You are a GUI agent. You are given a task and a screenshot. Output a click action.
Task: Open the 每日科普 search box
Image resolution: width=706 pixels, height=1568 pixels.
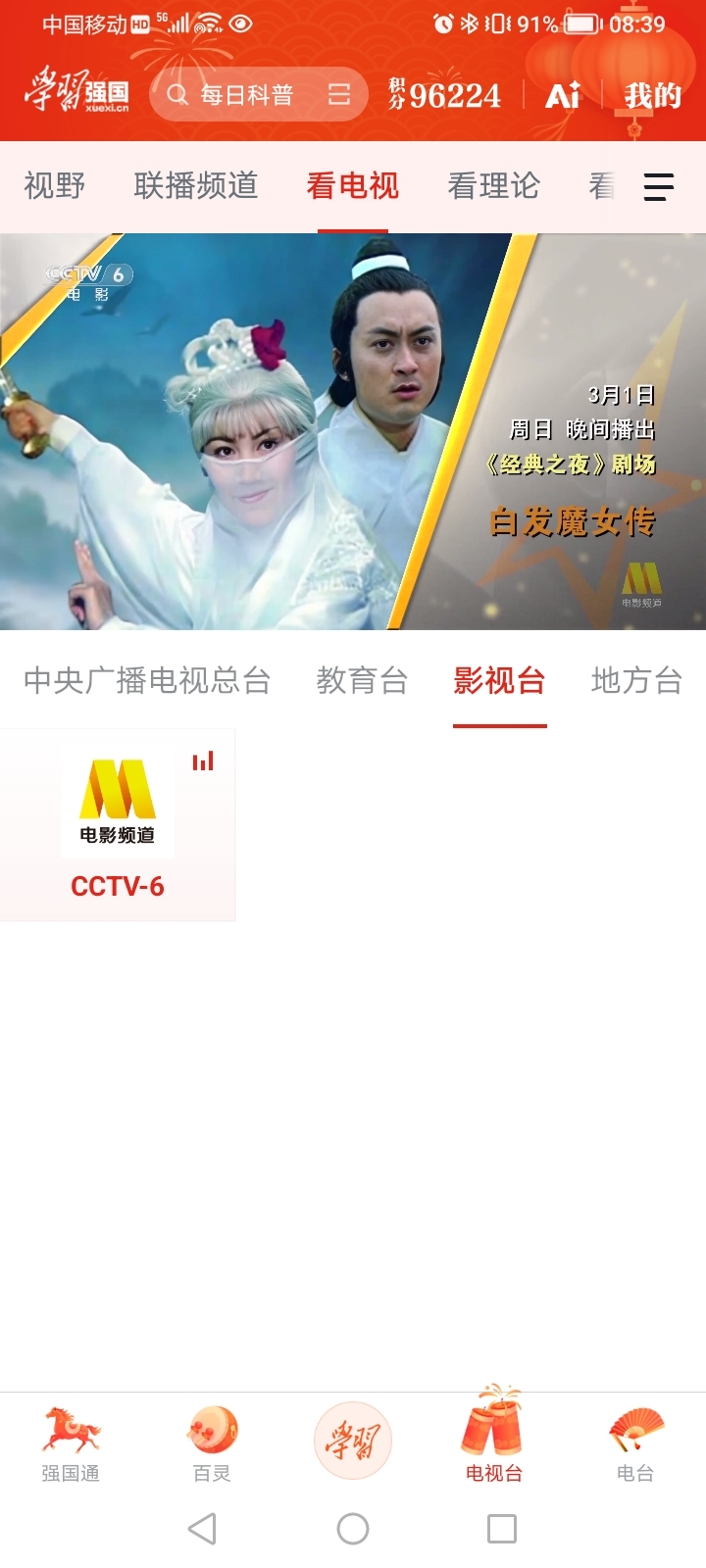(x=245, y=95)
